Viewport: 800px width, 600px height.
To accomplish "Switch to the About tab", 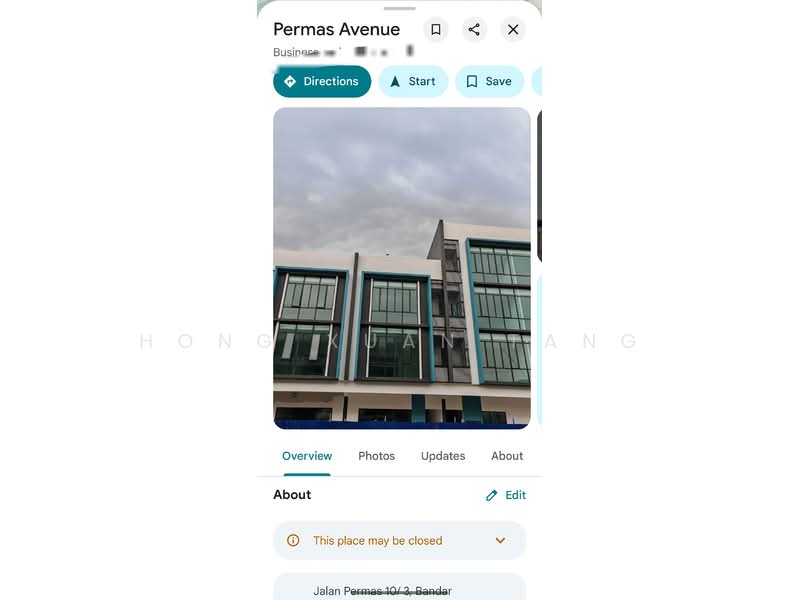I will pyautogui.click(x=507, y=456).
